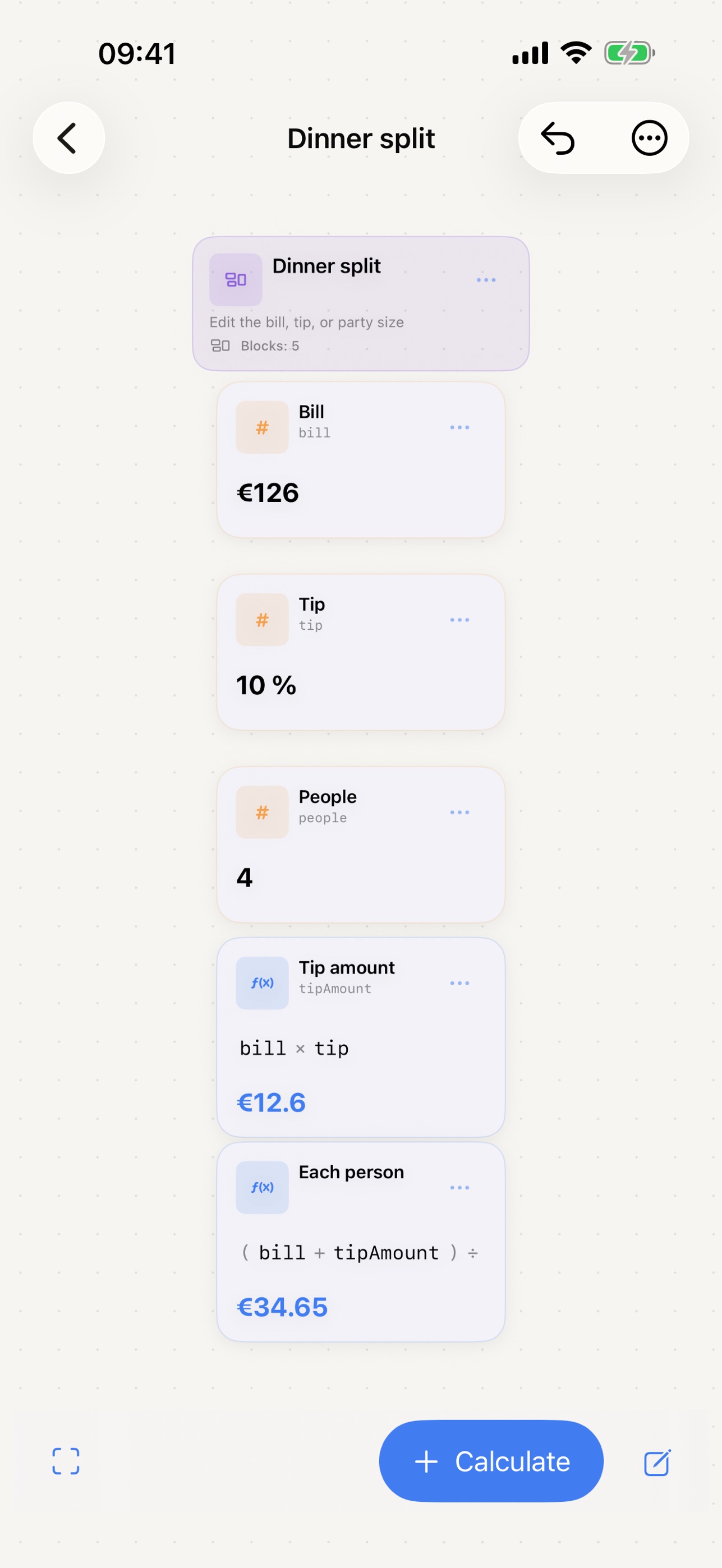Viewport: 722px width, 1568px height.
Task: Open options dots for the Tip block
Action: coord(459,620)
